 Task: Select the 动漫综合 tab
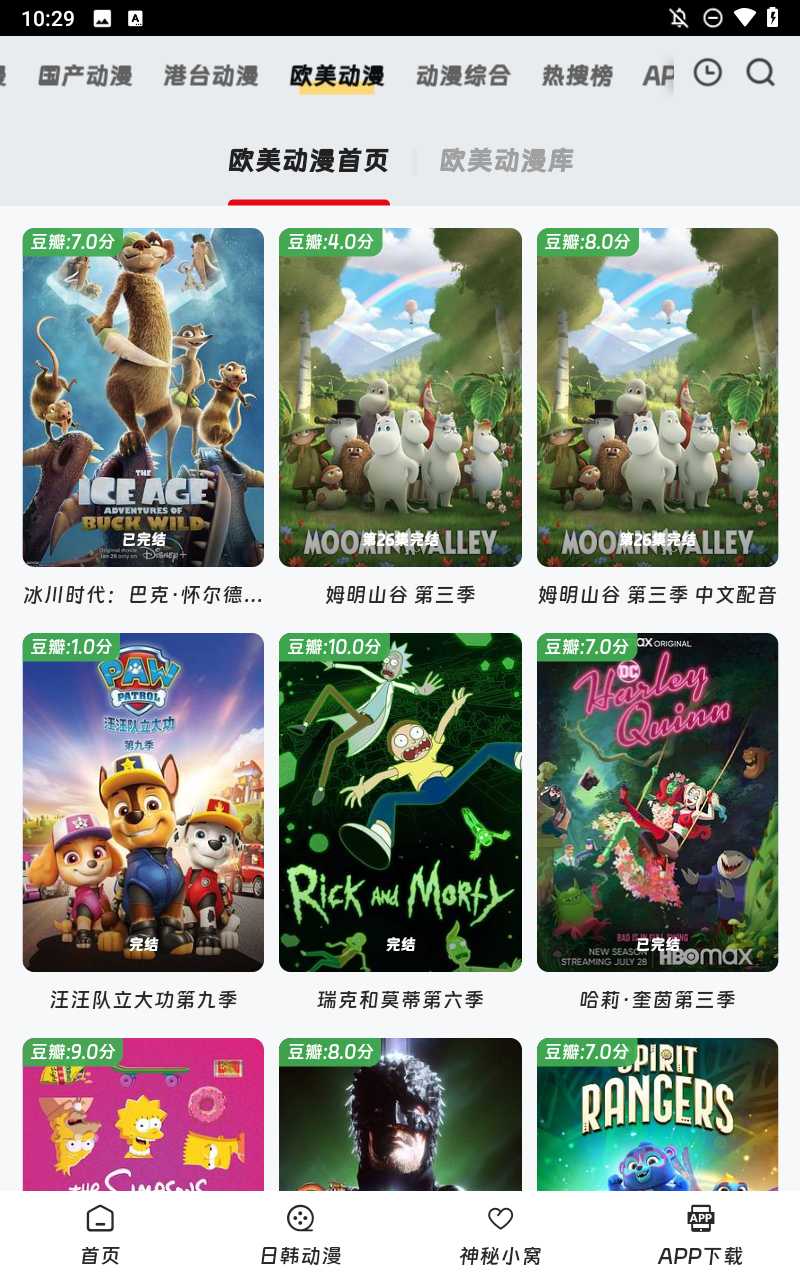click(463, 75)
